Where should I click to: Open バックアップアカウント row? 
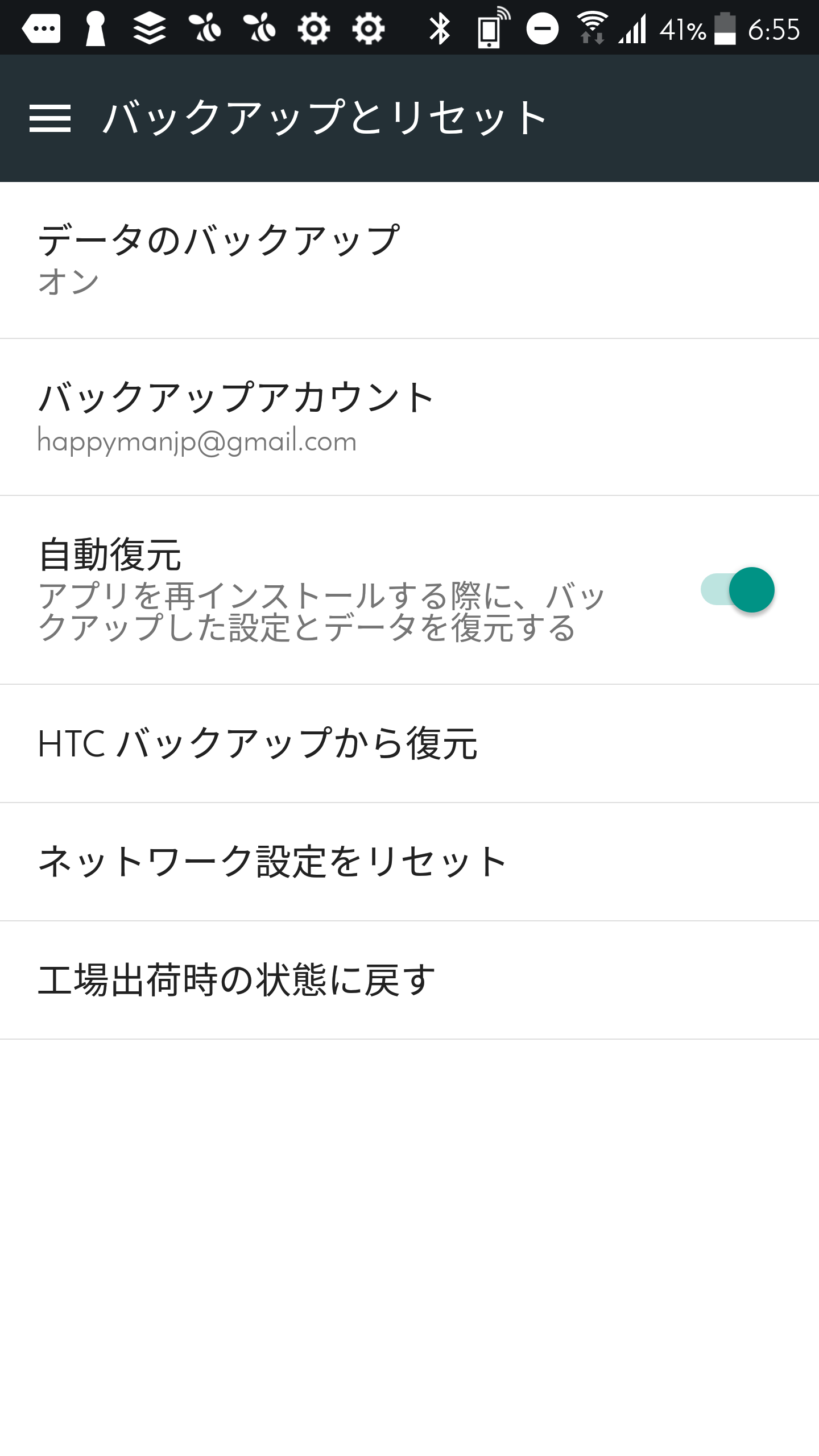click(409, 417)
